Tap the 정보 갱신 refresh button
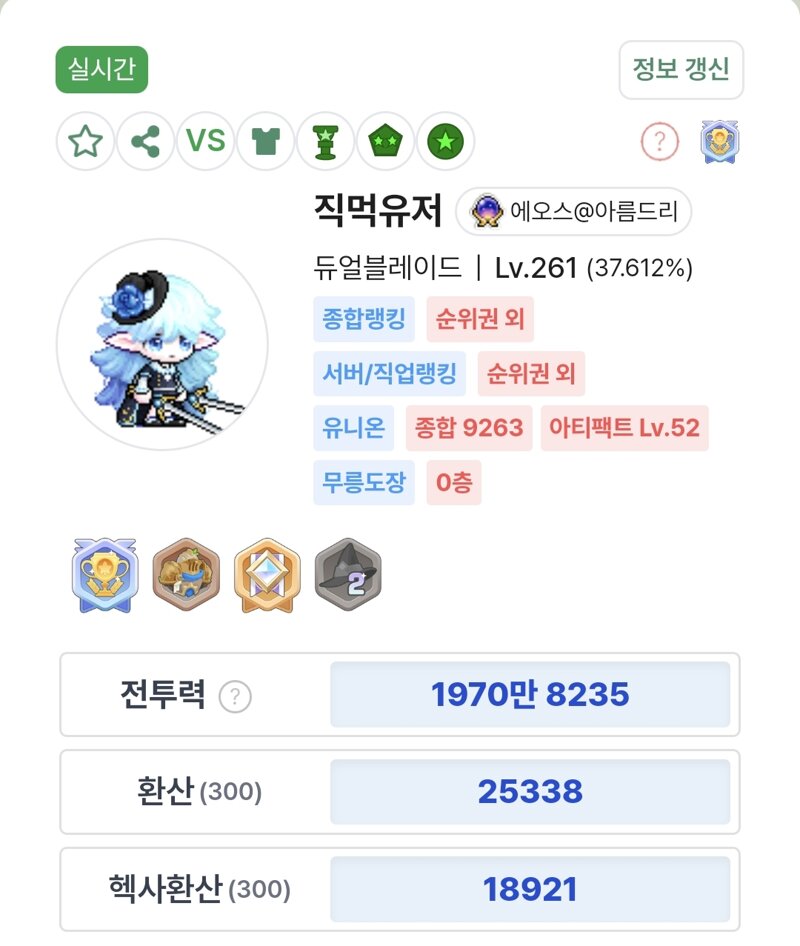Screen dimensions: 800x946 [681, 70]
